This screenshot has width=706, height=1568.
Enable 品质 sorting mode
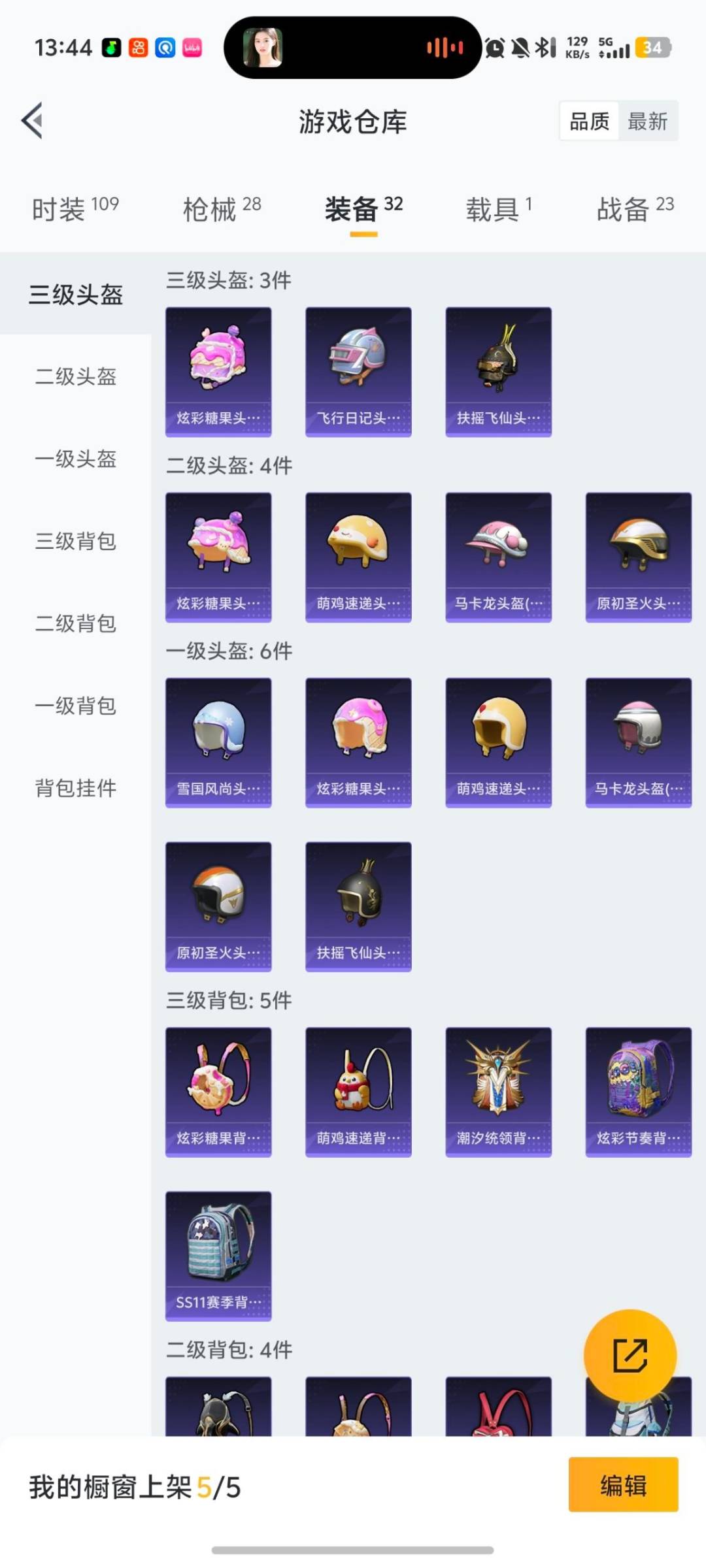click(x=588, y=122)
